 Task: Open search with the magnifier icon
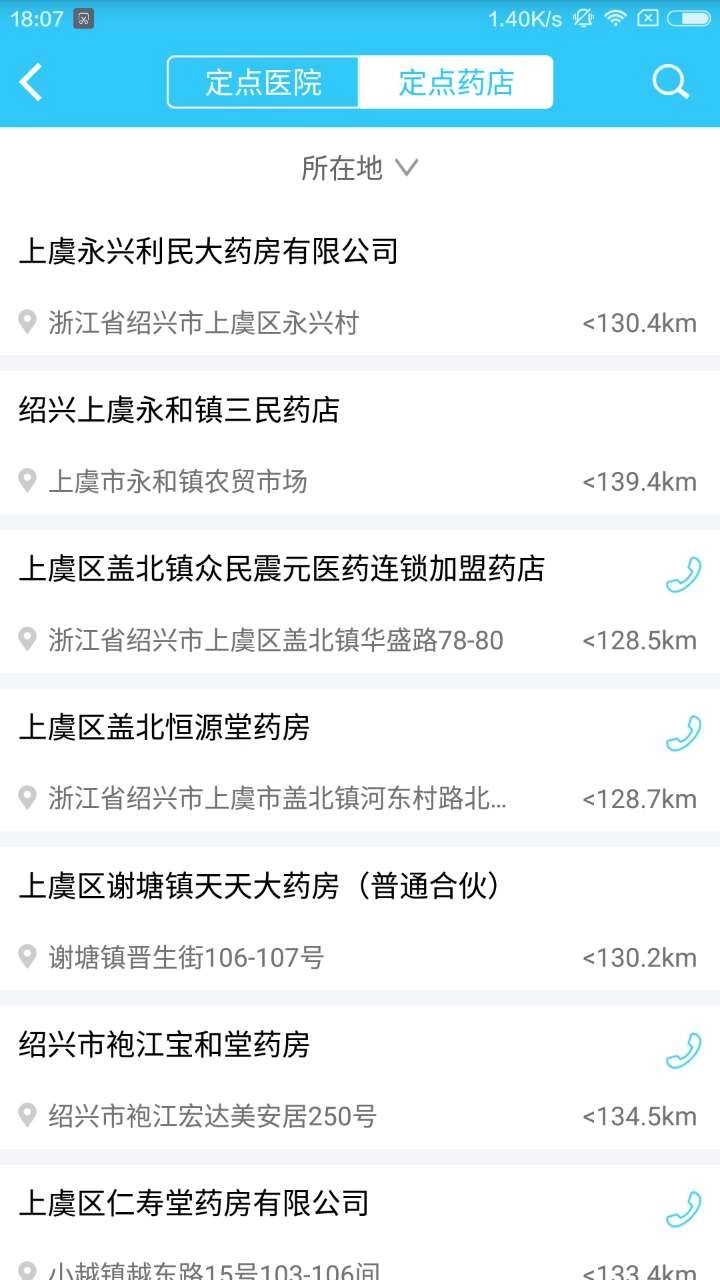(x=669, y=82)
